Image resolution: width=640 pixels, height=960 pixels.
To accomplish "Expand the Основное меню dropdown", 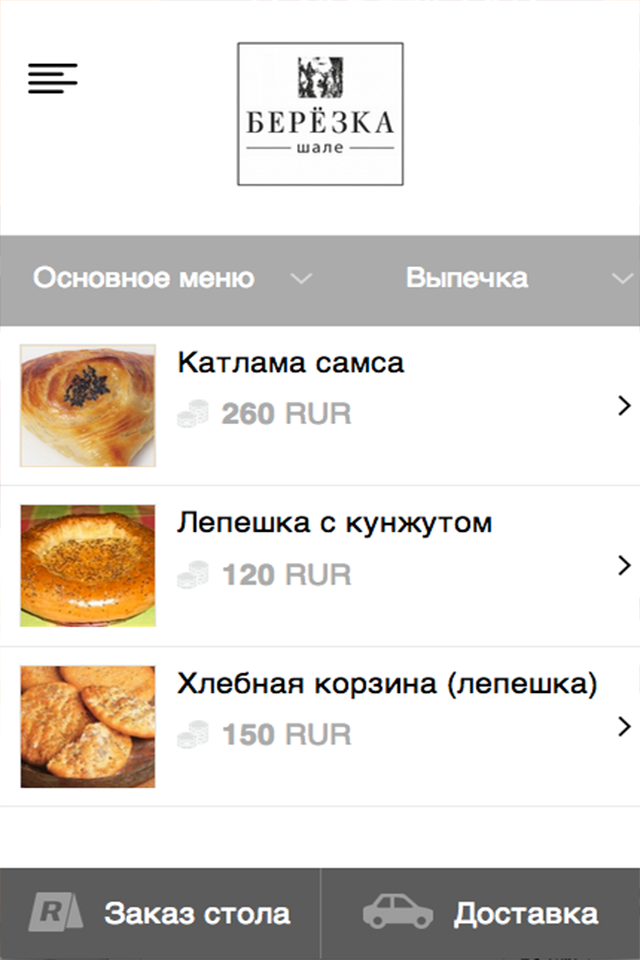I will (x=172, y=279).
